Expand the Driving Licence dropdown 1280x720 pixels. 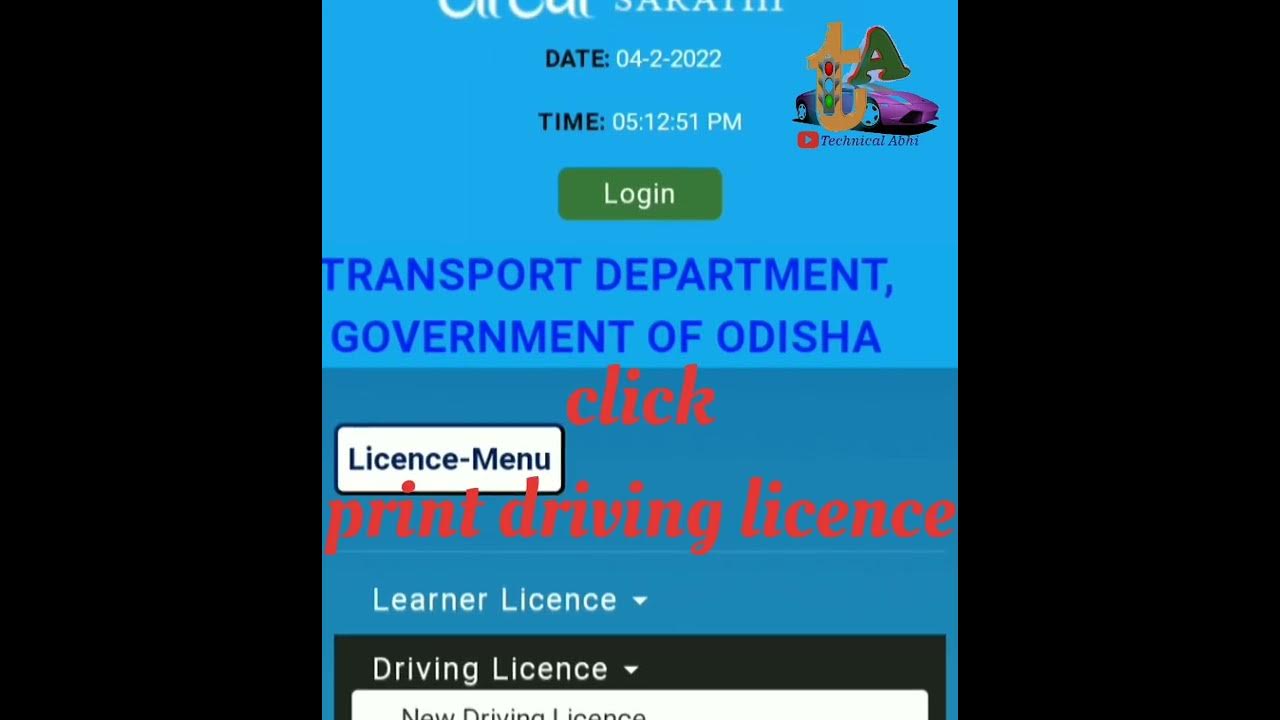tap(504, 669)
